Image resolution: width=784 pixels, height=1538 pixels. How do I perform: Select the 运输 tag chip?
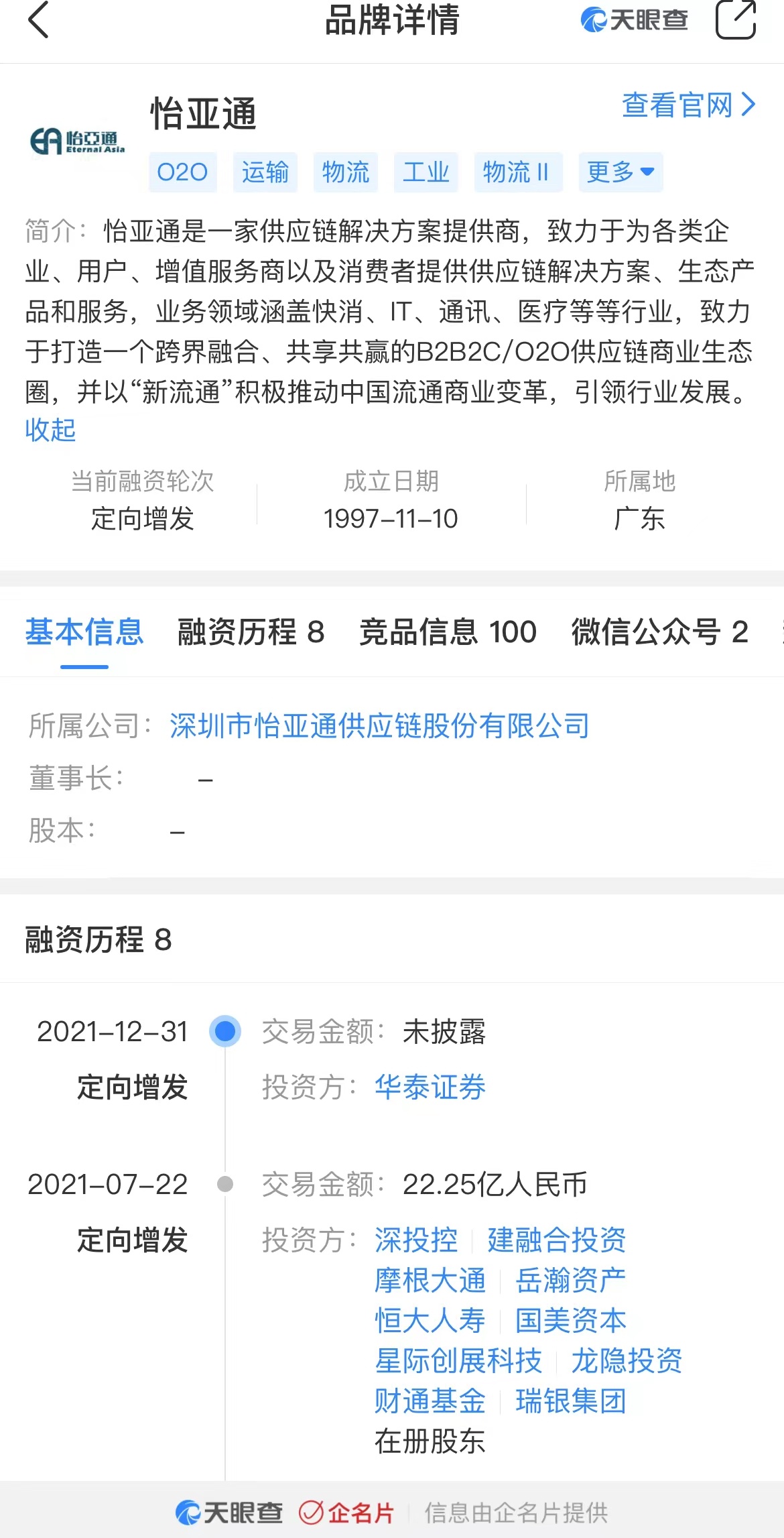click(265, 172)
